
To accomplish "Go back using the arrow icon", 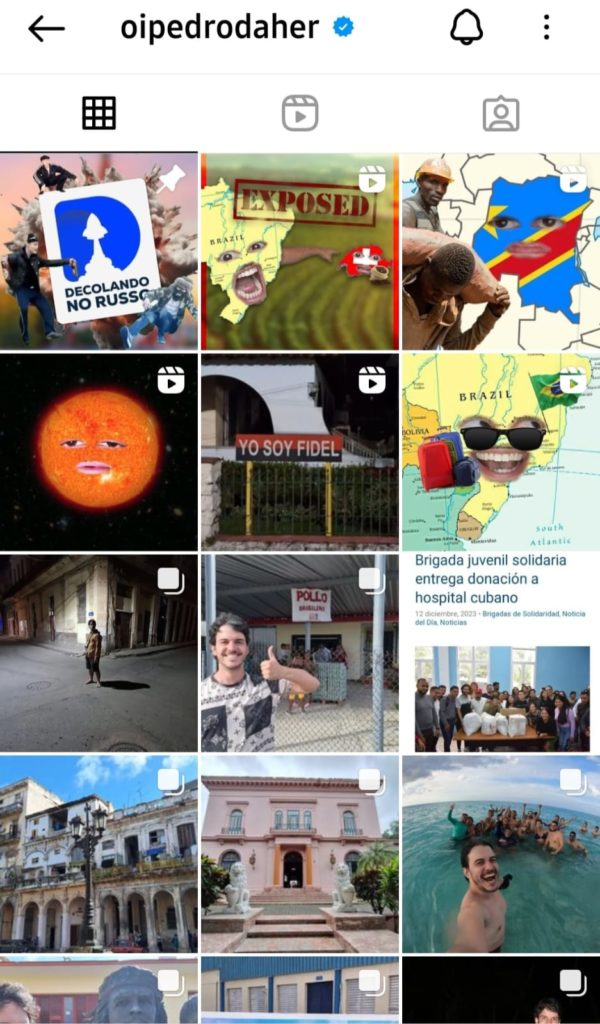I will (x=46, y=29).
